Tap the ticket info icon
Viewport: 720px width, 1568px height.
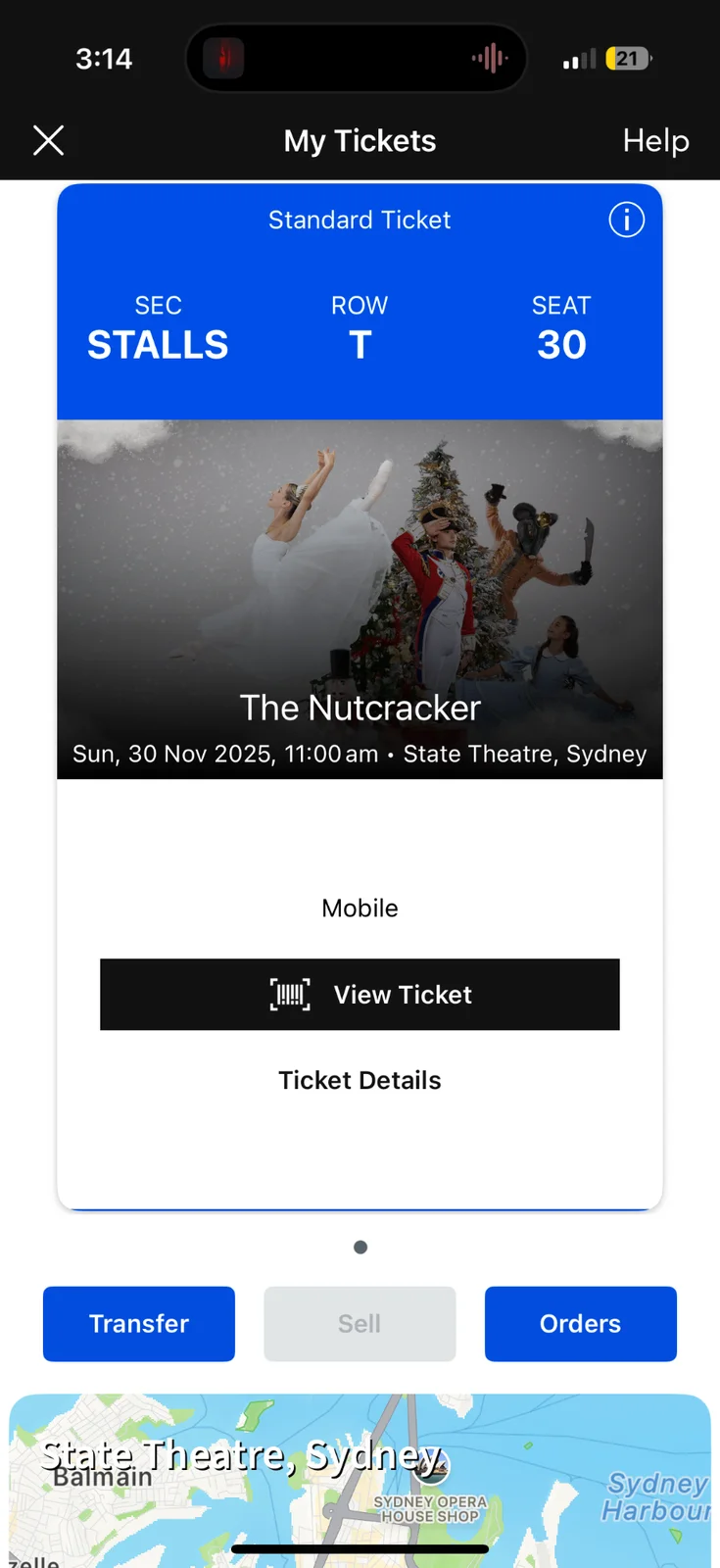(626, 220)
